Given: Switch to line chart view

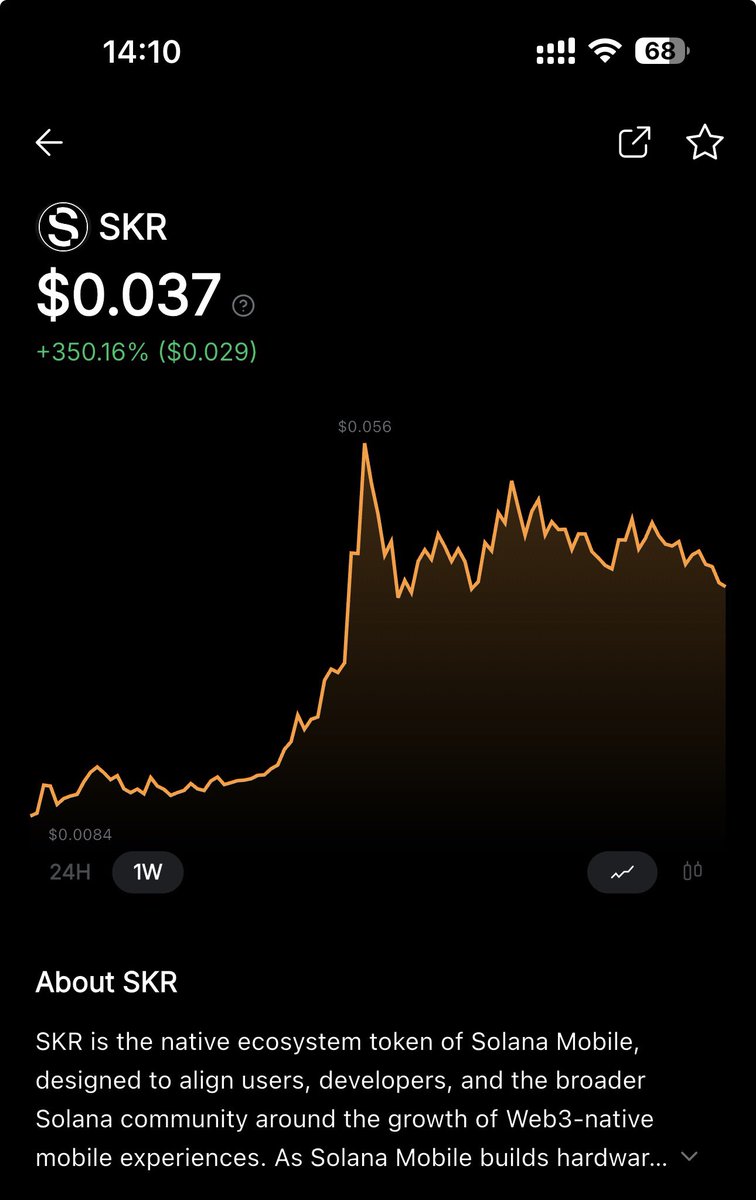Looking at the screenshot, I should 622,872.
